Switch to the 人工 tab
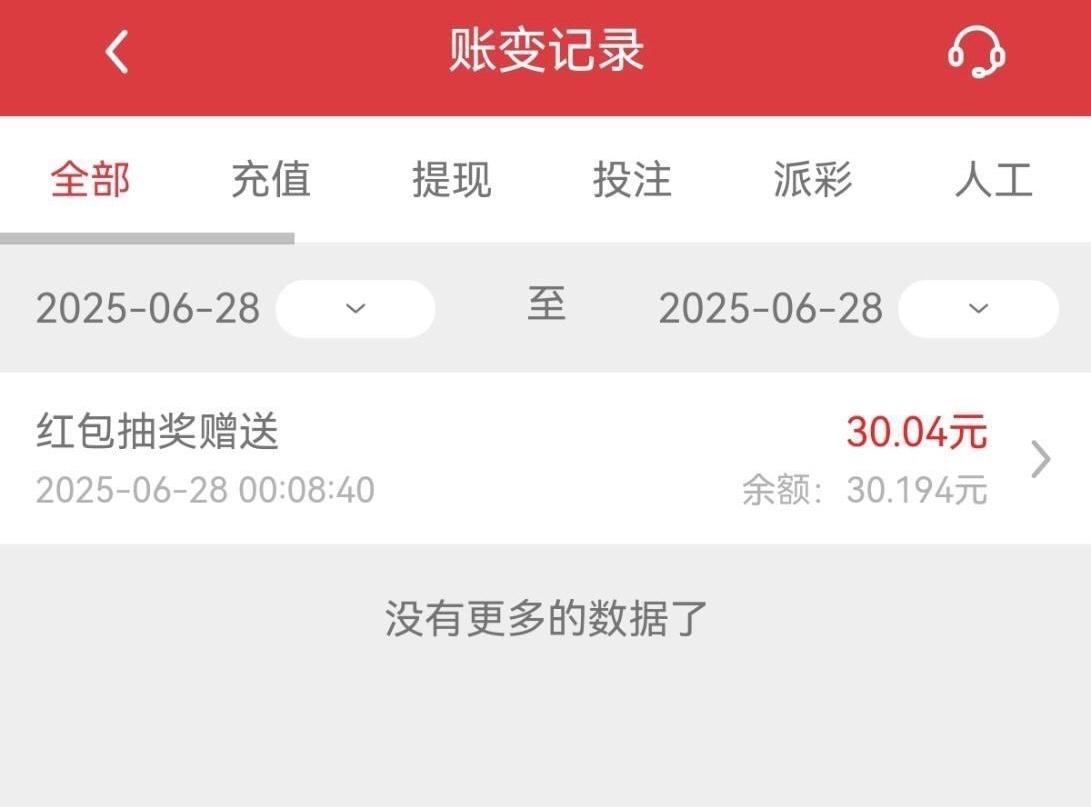The width and height of the screenshot is (1091, 807). [993, 181]
